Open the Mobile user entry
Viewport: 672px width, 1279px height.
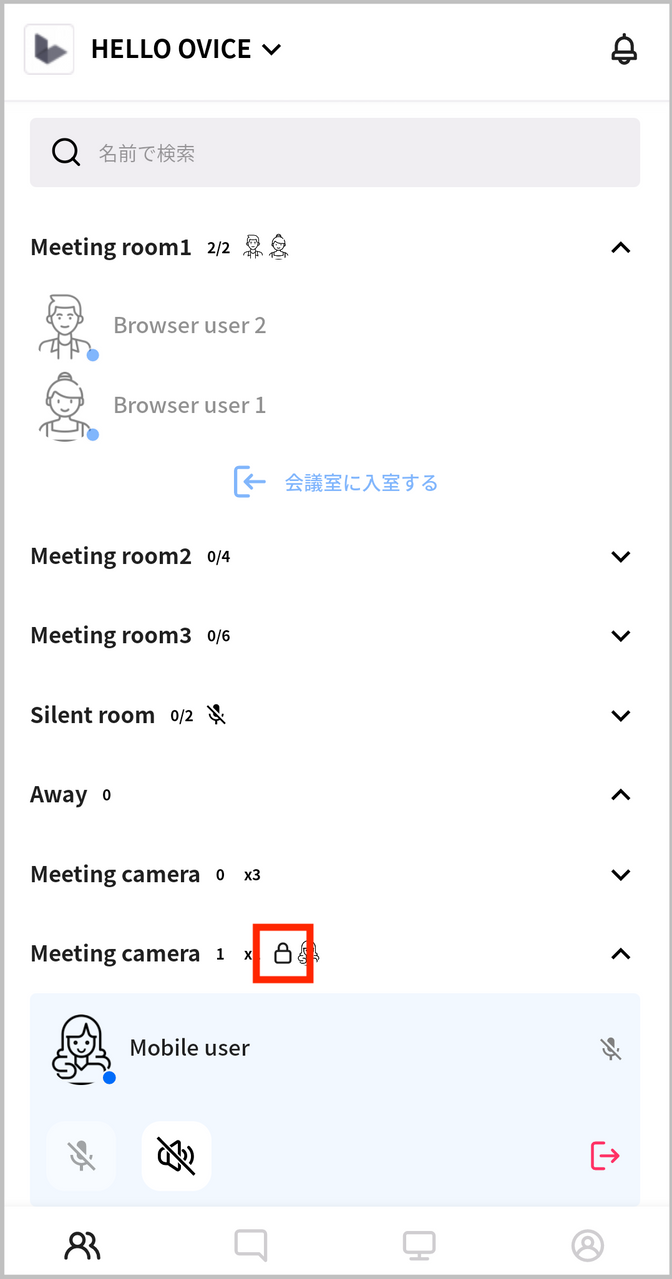[190, 1048]
